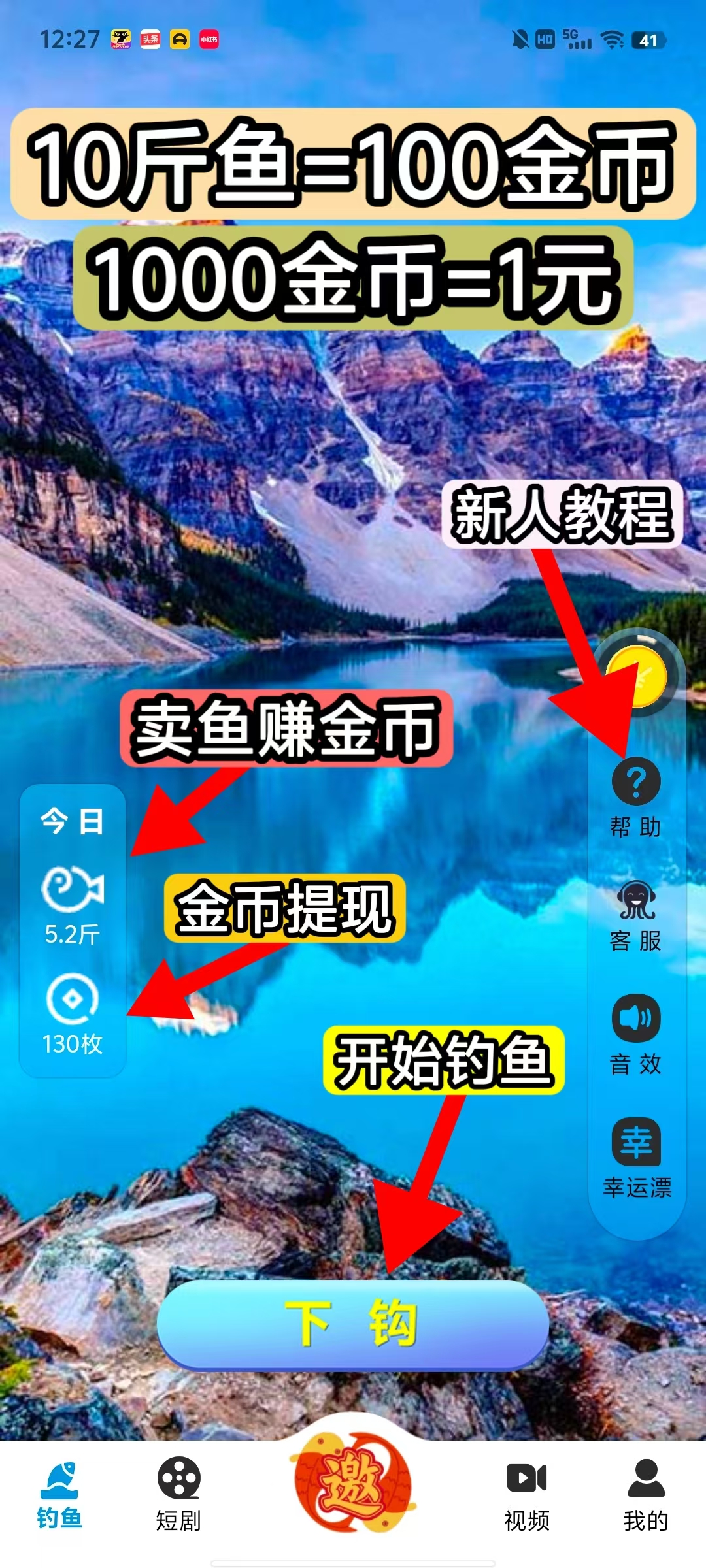Tap the 下钩 button to start fishing
The width and height of the screenshot is (706, 1568).
353,1324
